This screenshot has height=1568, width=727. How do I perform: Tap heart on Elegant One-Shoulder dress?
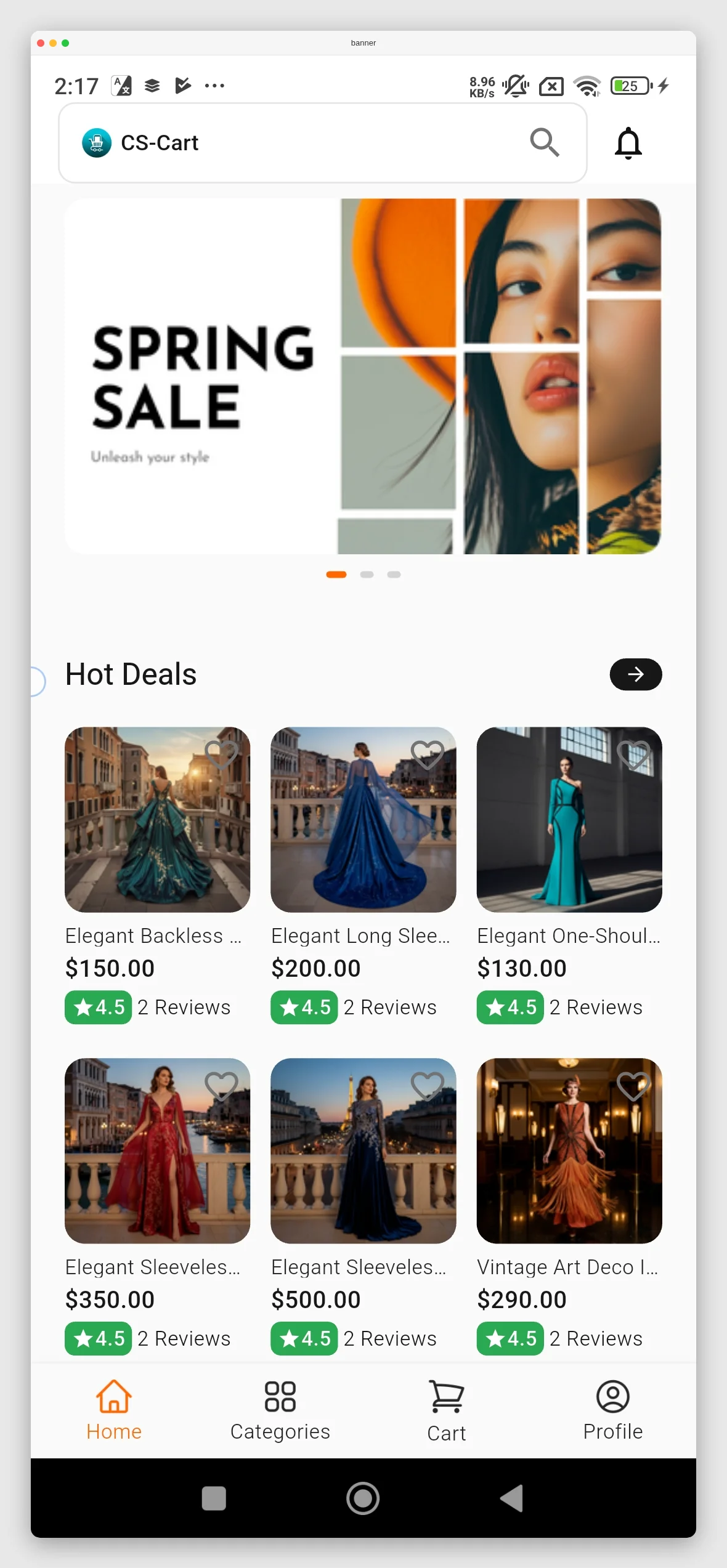pyautogui.click(x=633, y=754)
